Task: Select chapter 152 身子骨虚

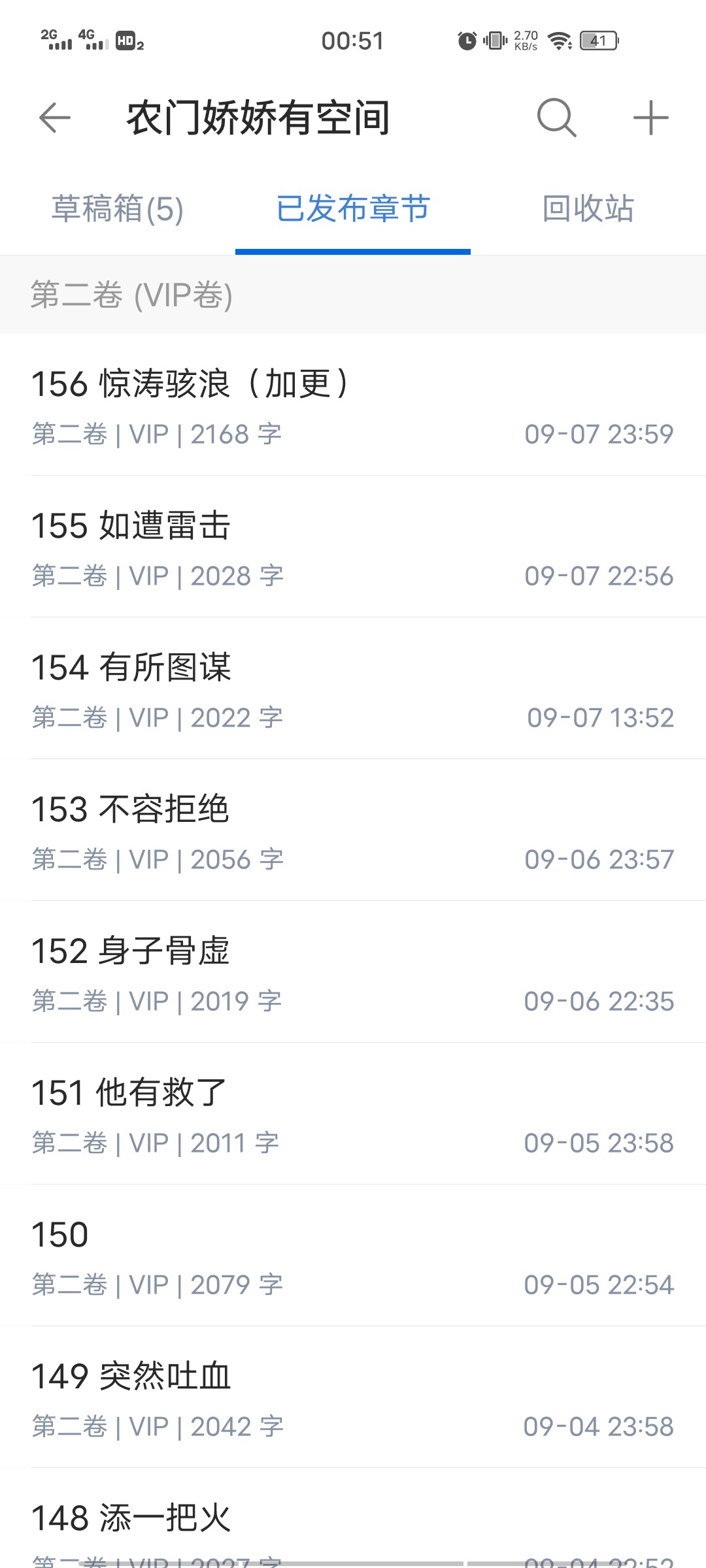Action: 353,973
